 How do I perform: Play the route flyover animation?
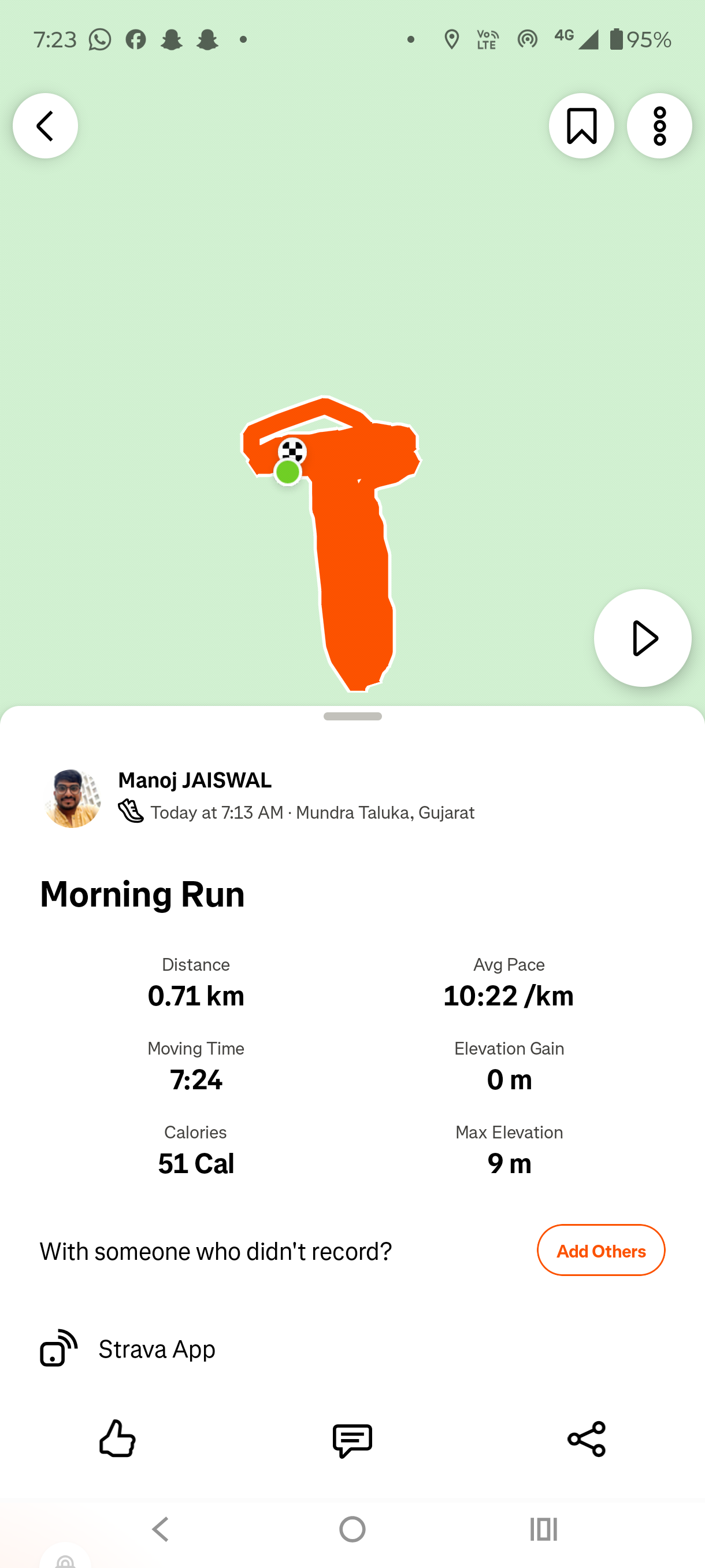tap(643, 638)
